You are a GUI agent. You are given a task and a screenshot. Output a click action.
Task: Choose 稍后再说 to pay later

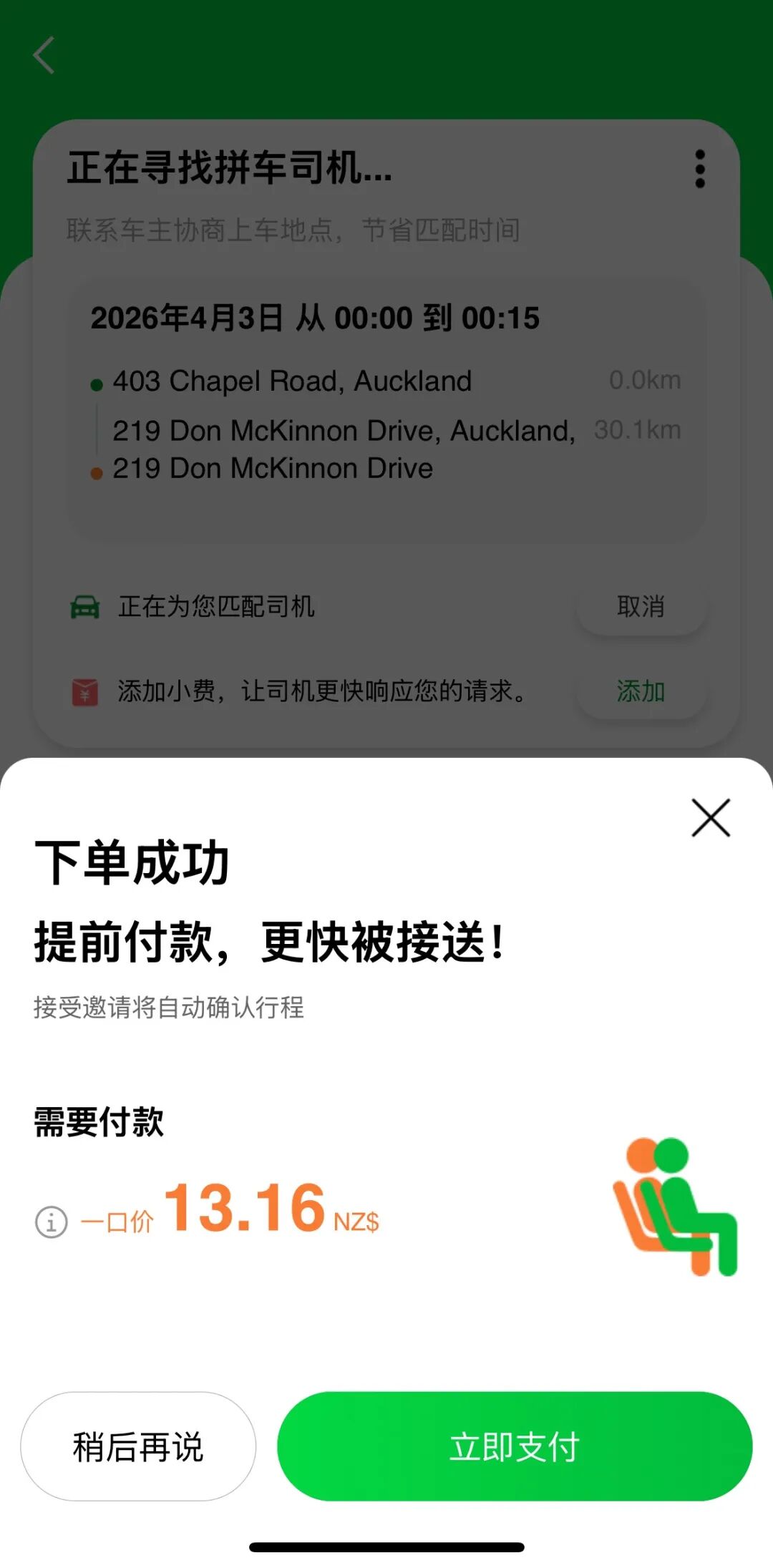pos(138,1446)
